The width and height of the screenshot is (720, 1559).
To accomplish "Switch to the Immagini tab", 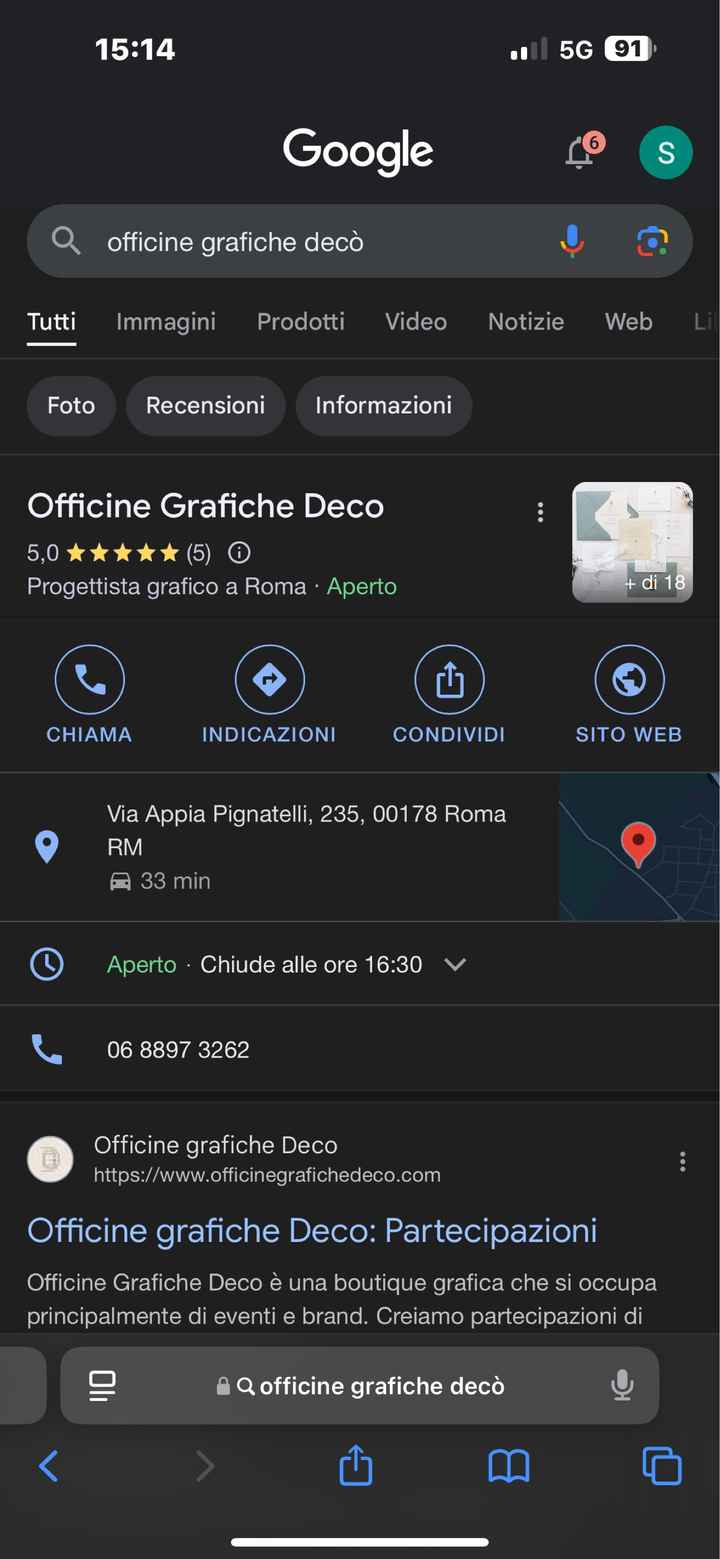I will pos(166,322).
